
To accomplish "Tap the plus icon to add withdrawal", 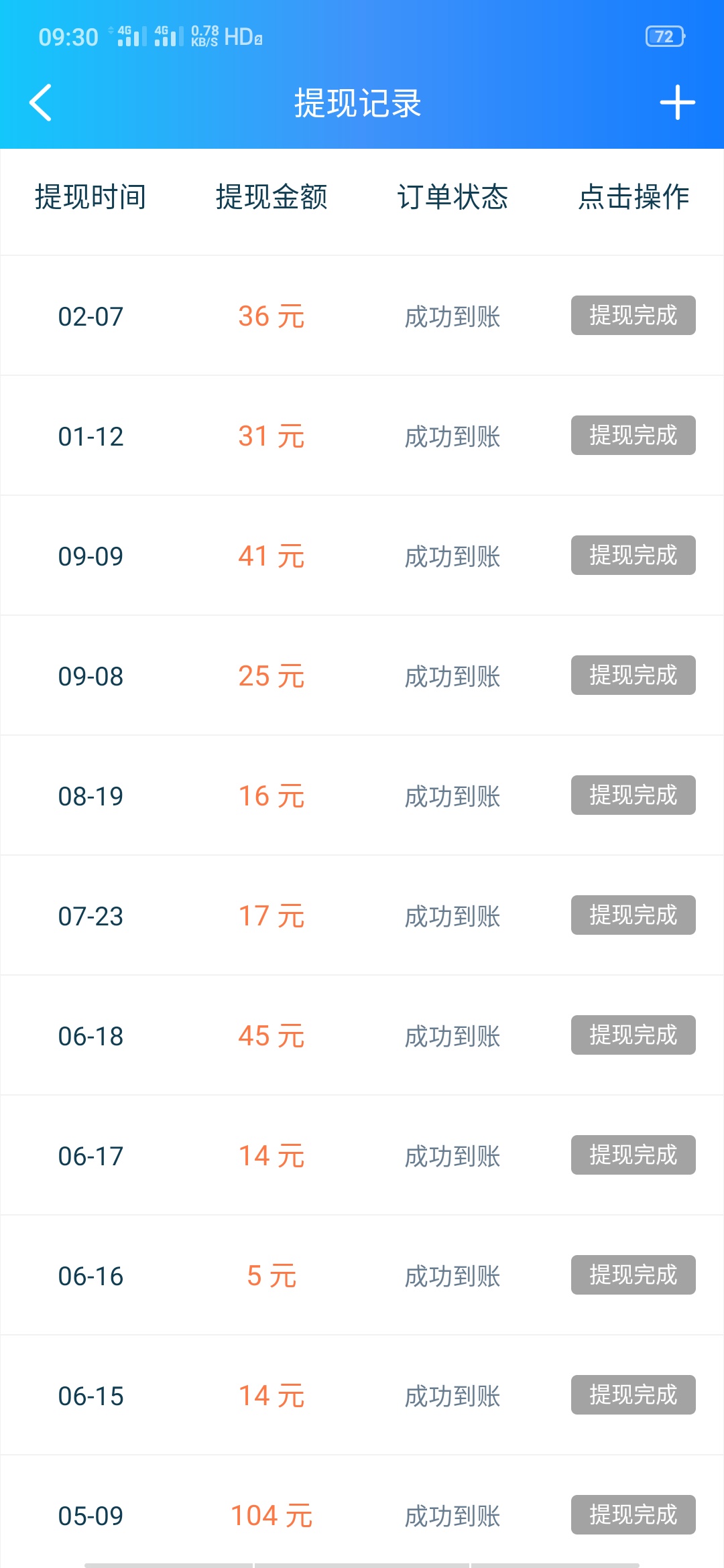I will (x=677, y=103).
